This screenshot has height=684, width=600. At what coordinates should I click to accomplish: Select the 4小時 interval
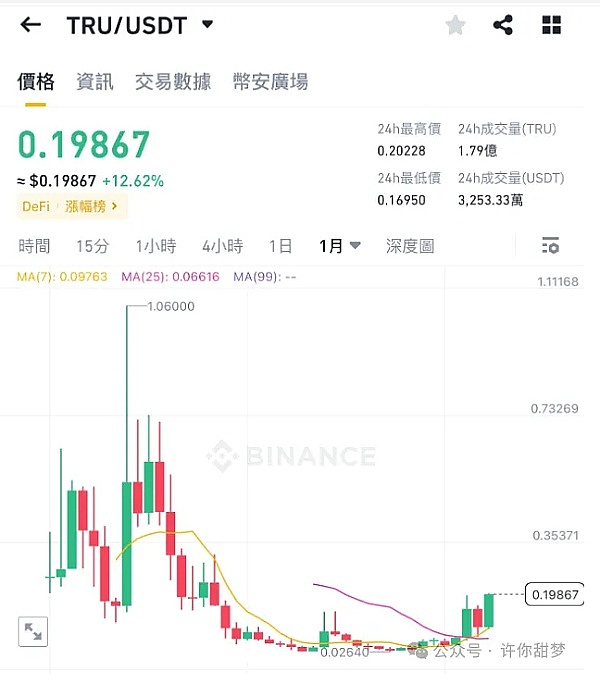point(222,246)
